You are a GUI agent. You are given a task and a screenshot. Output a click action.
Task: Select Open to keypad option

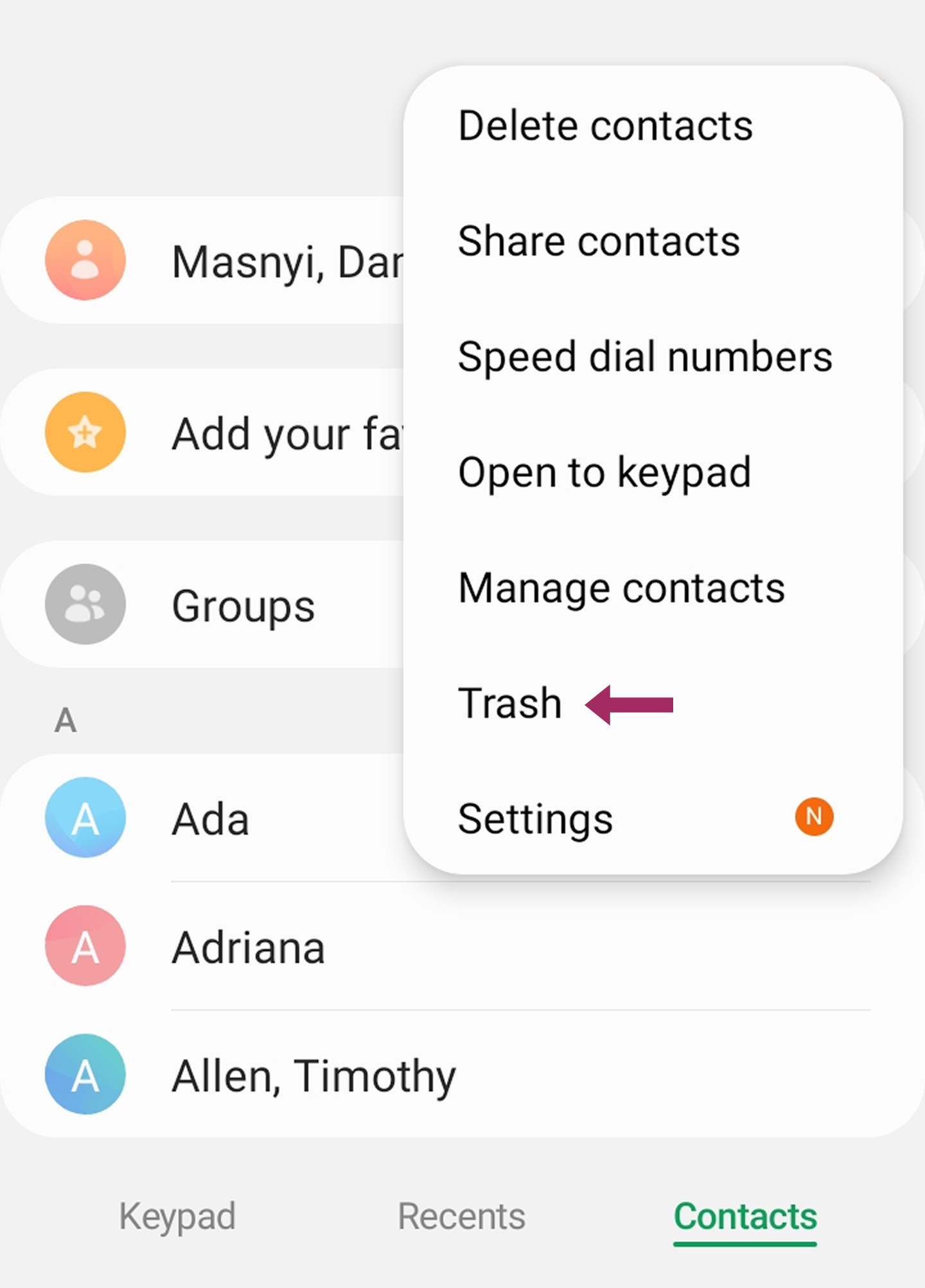pos(604,471)
